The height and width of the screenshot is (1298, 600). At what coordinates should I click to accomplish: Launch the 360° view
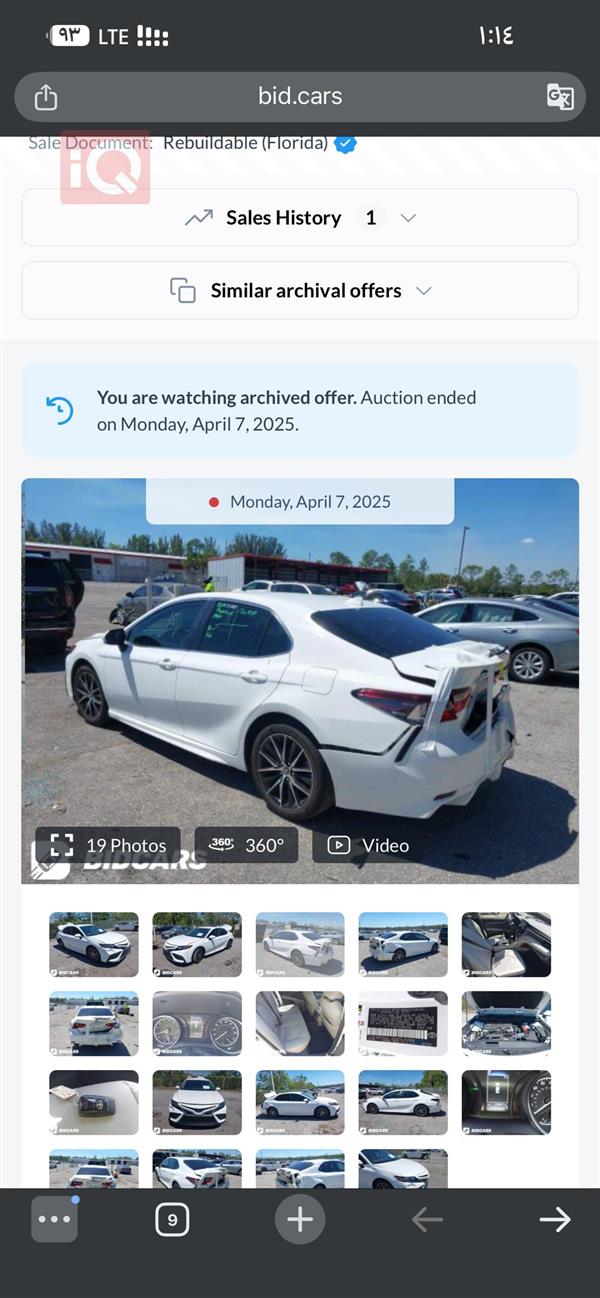(246, 845)
